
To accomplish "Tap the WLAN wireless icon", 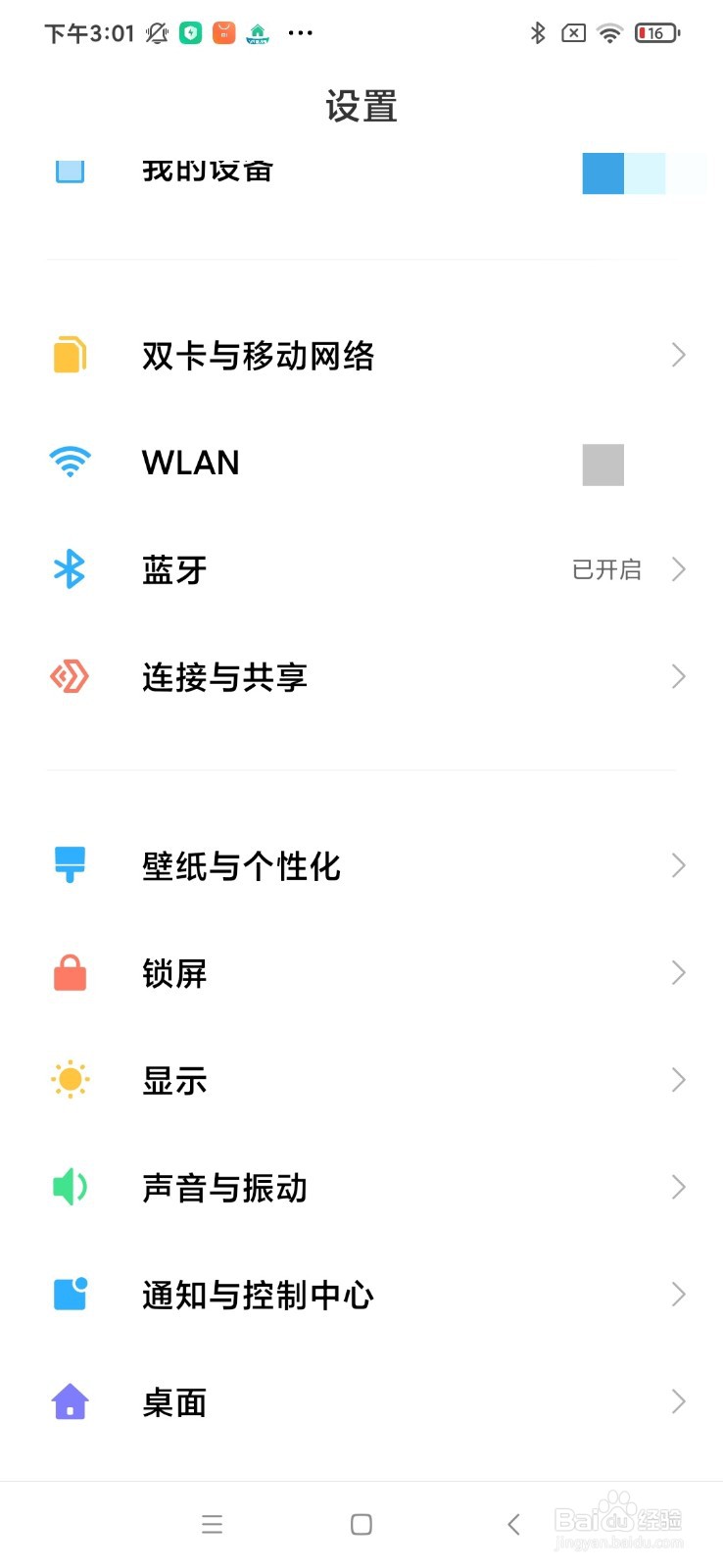I will [x=70, y=462].
